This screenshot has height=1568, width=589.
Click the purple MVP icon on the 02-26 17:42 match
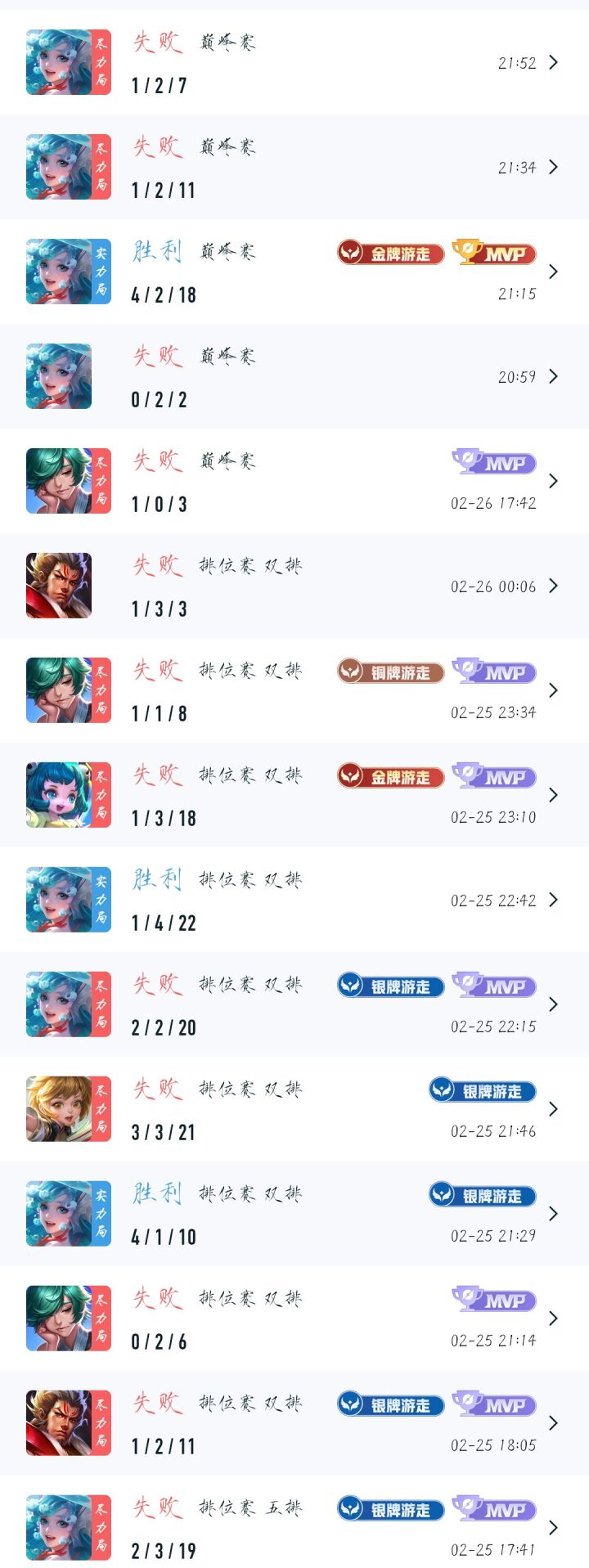tap(492, 463)
